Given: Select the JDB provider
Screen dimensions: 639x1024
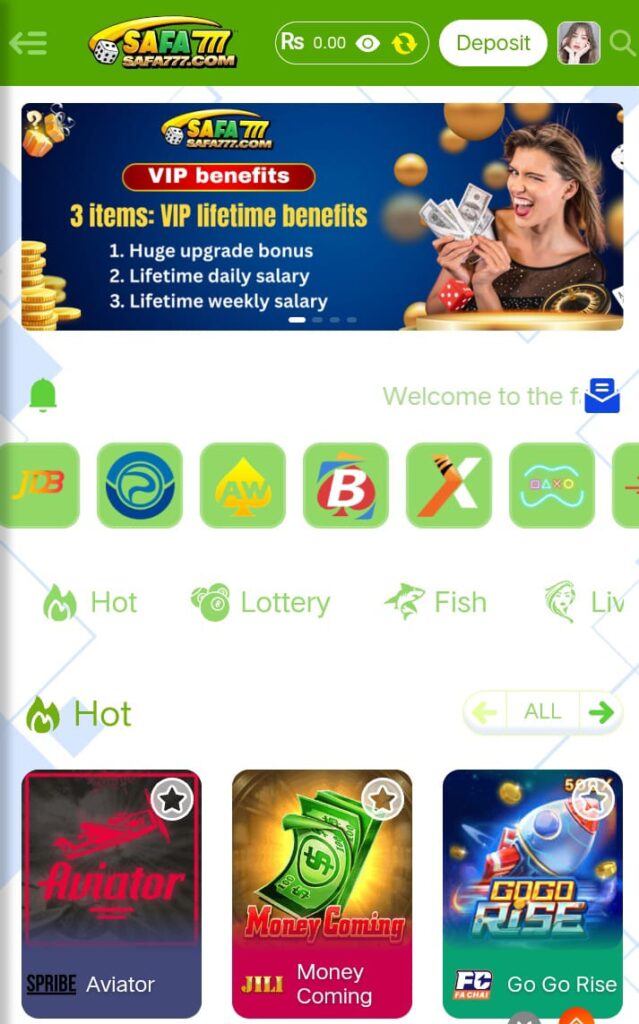Looking at the screenshot, I should tap(38, 485).
